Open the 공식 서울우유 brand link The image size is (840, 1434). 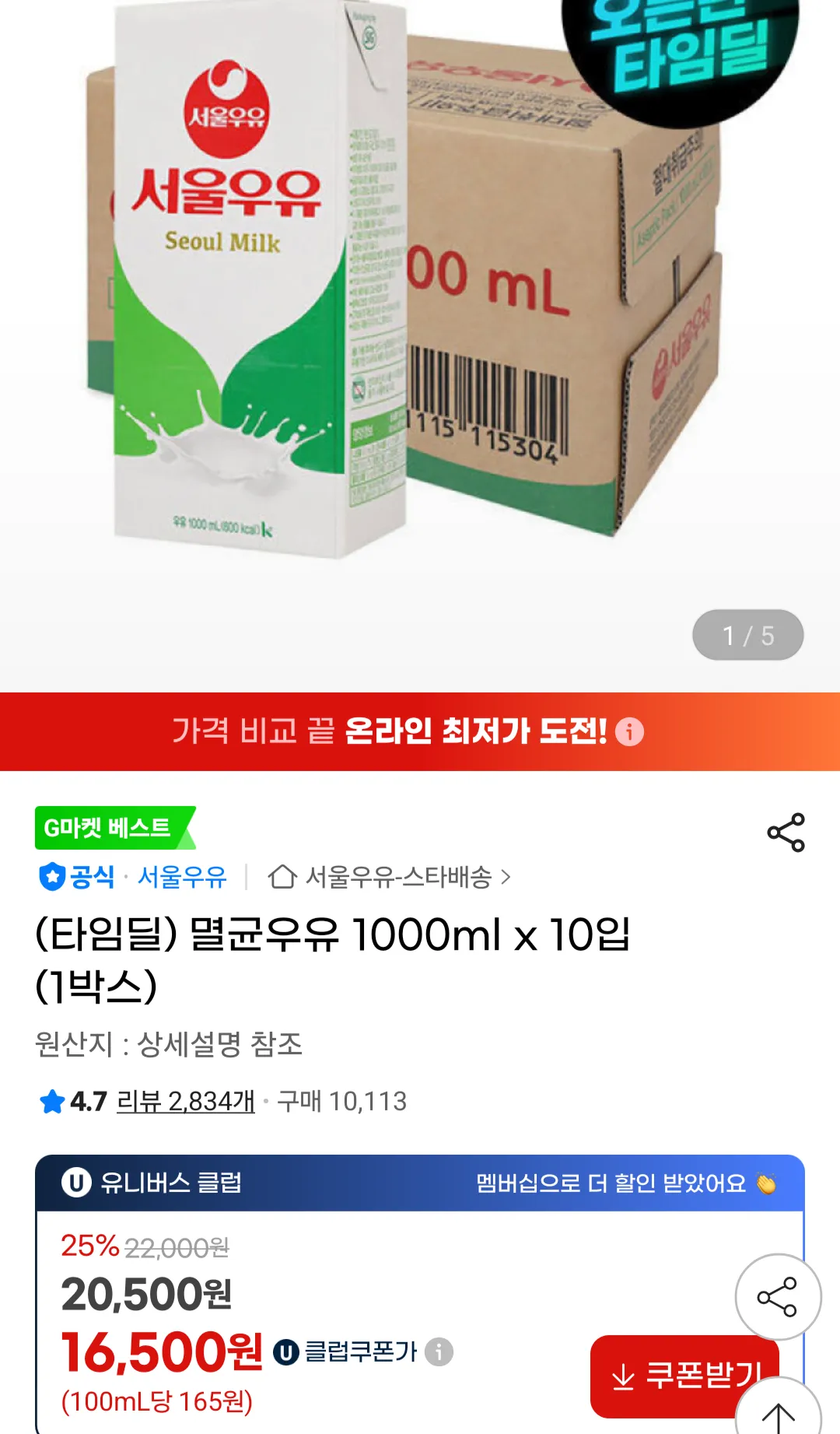click(133, 877)
